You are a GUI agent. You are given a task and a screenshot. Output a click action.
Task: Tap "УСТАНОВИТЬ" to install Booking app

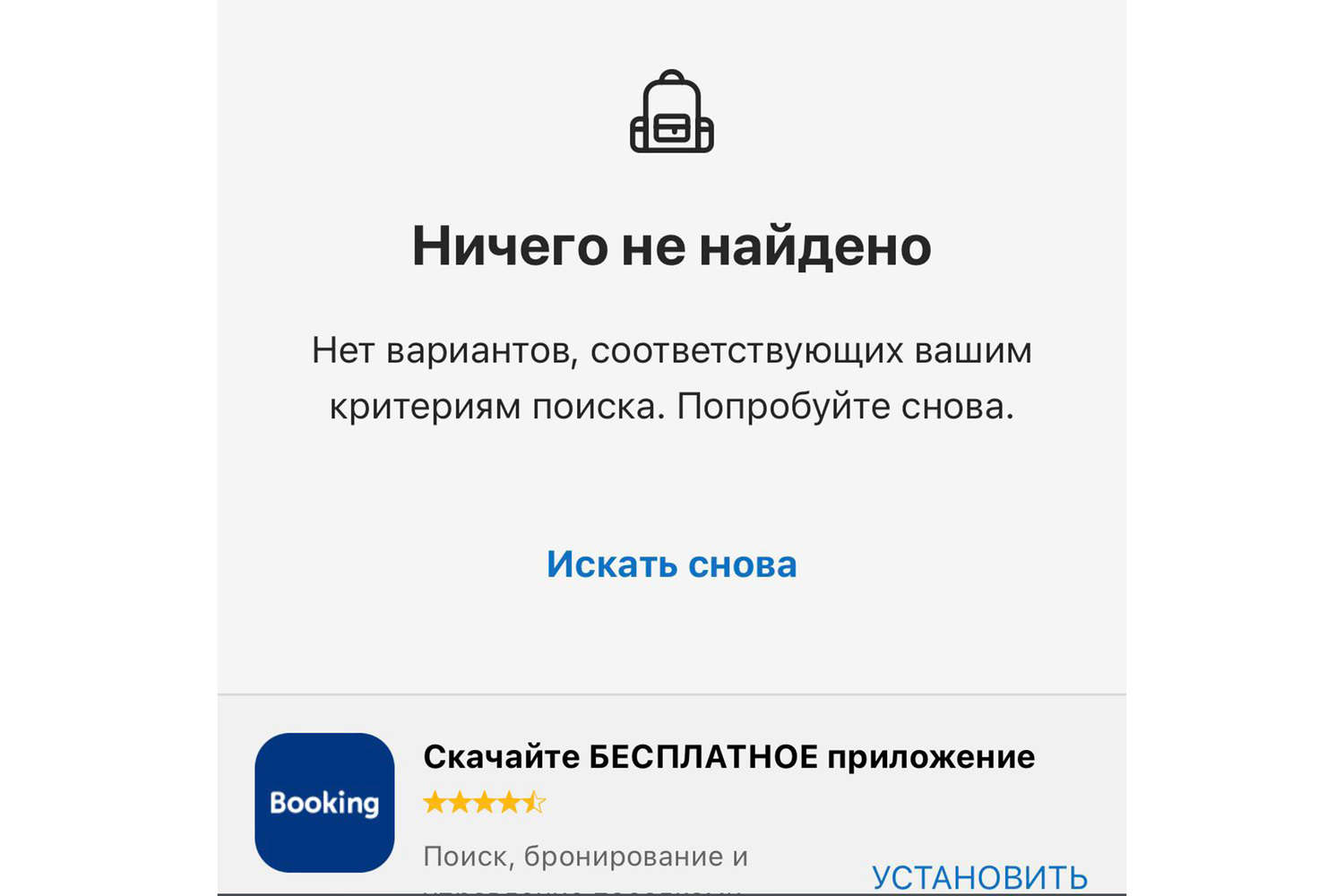pyautogui.click(x=979, y=877)
